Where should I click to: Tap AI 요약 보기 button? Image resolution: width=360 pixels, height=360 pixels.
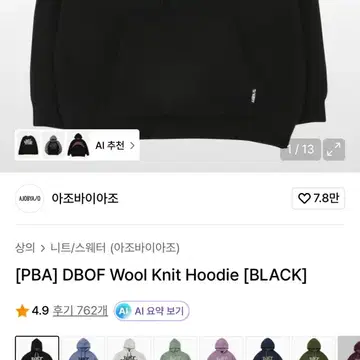click(x=152, y=311)
